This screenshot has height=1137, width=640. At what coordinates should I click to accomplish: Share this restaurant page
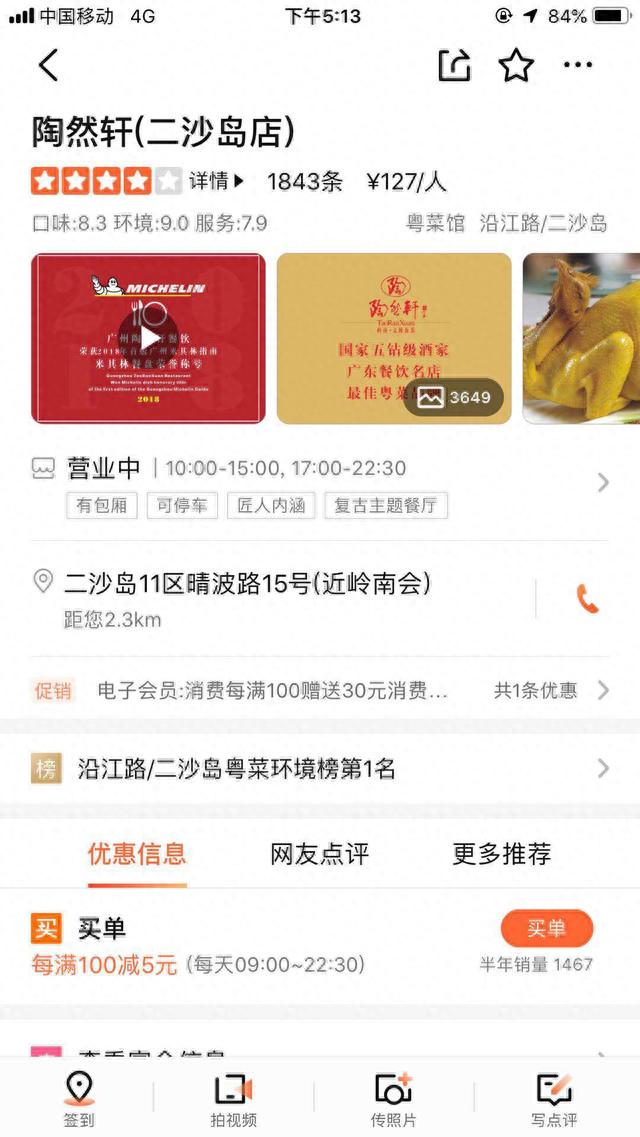(x=454, y=65)
